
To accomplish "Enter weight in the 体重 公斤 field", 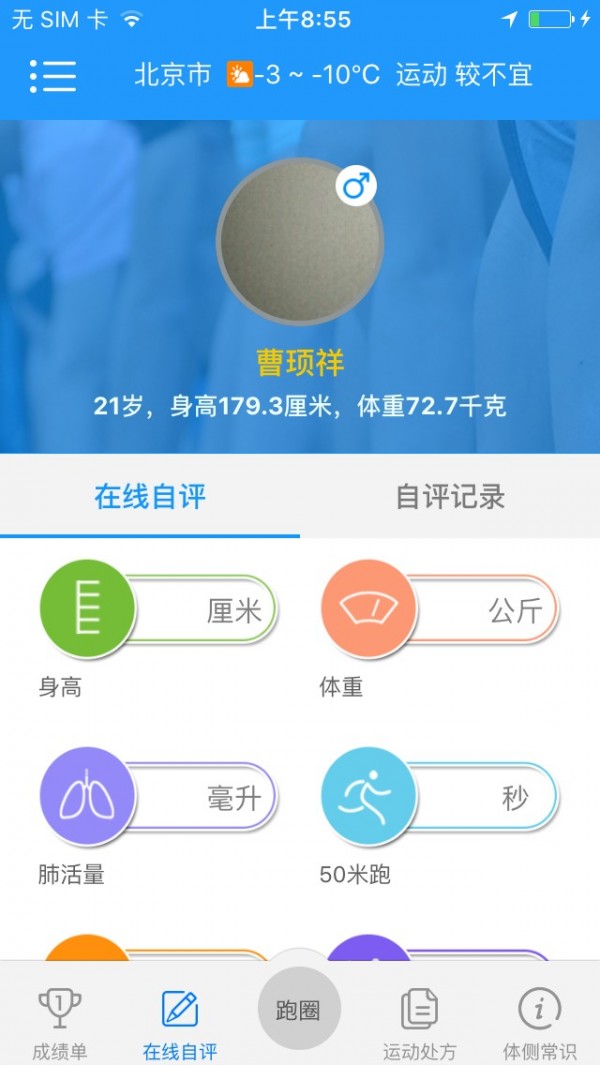I will tap(482, 611).
